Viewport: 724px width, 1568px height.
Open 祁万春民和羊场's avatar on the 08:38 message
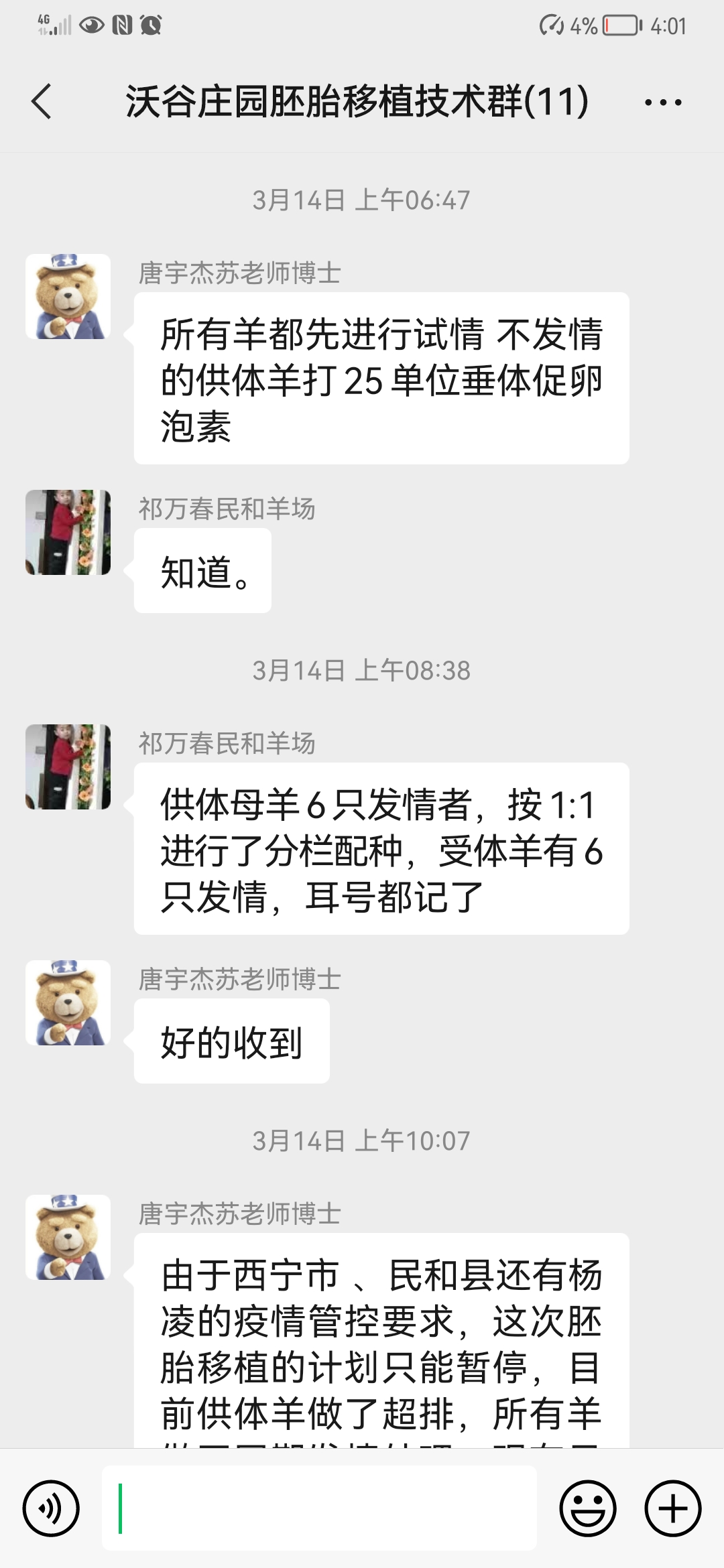[68, 767]
